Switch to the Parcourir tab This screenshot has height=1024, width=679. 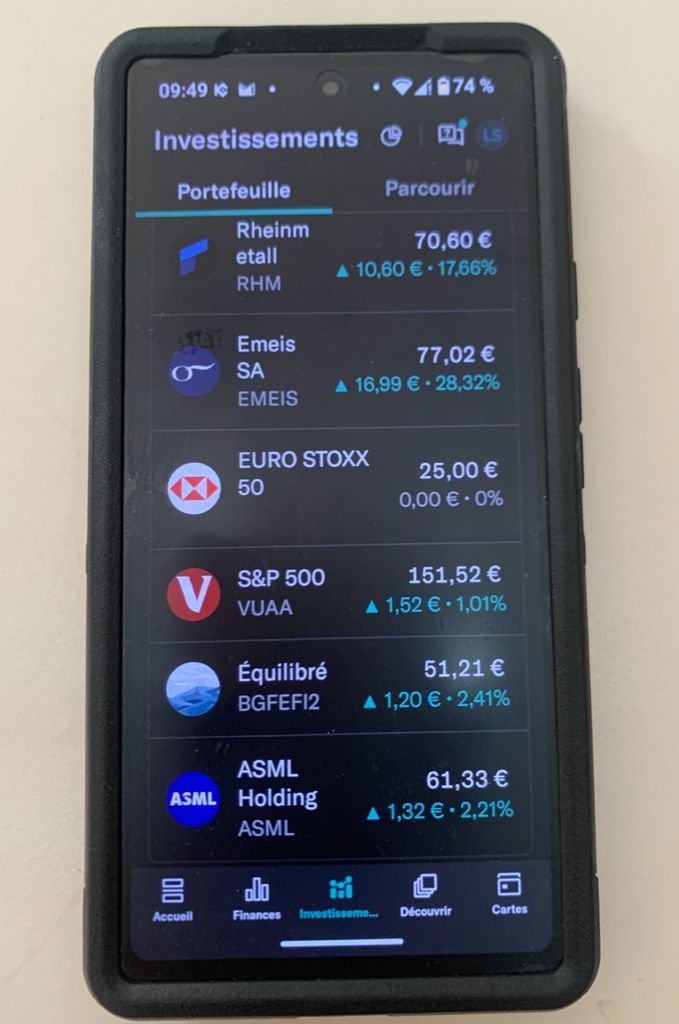coord(429,189)
